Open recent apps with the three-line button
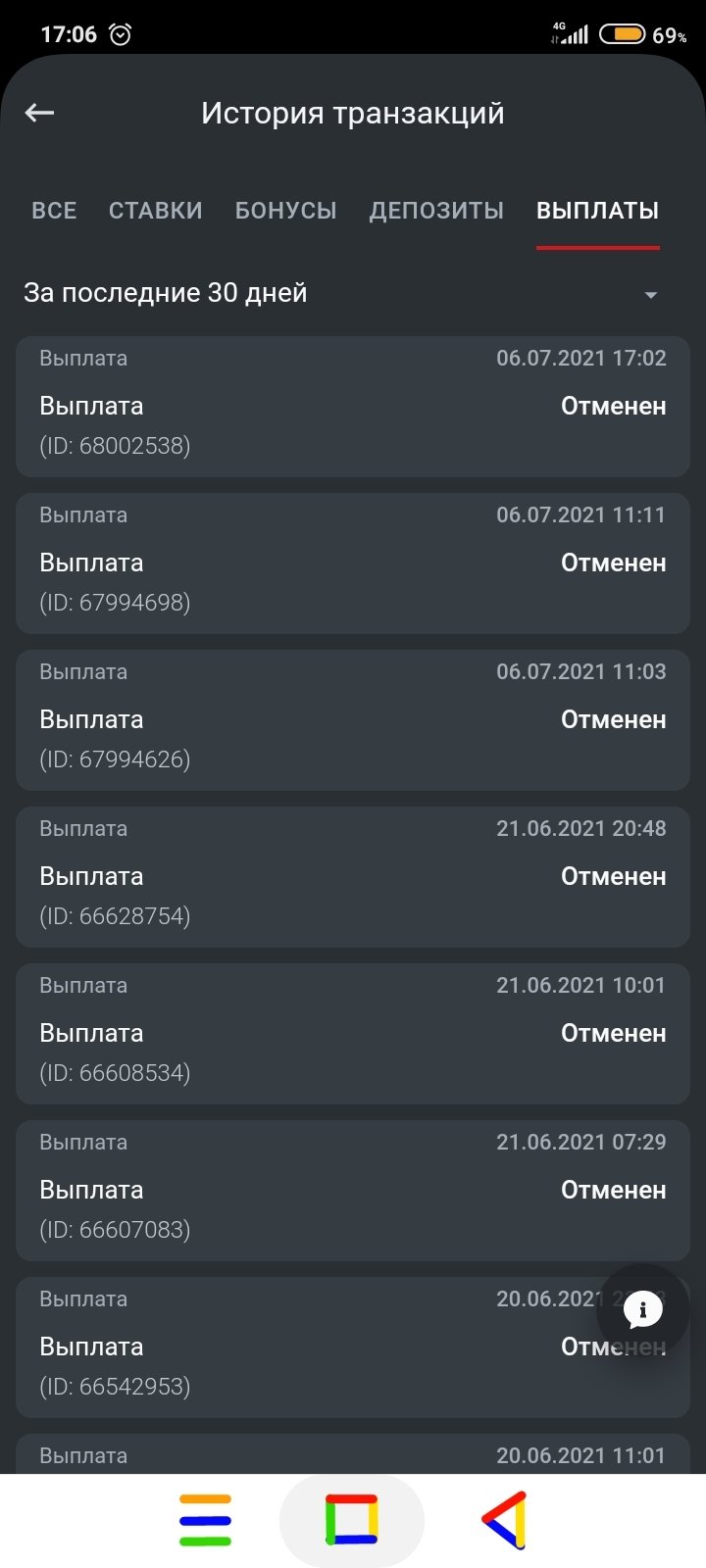 pyautogui.click(x=205, y=1520)
